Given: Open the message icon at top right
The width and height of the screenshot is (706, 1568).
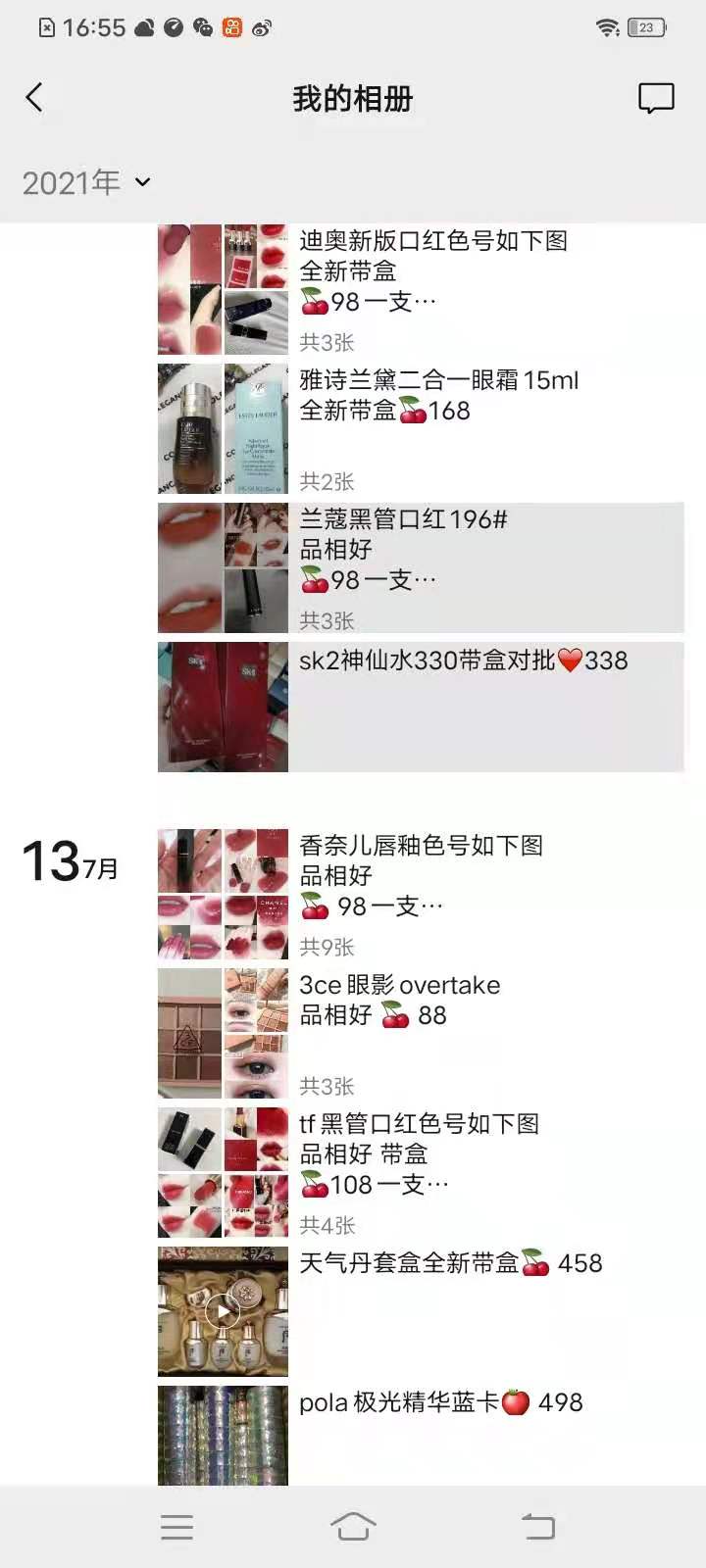Looking at the screenshot, I should (655, 98).
